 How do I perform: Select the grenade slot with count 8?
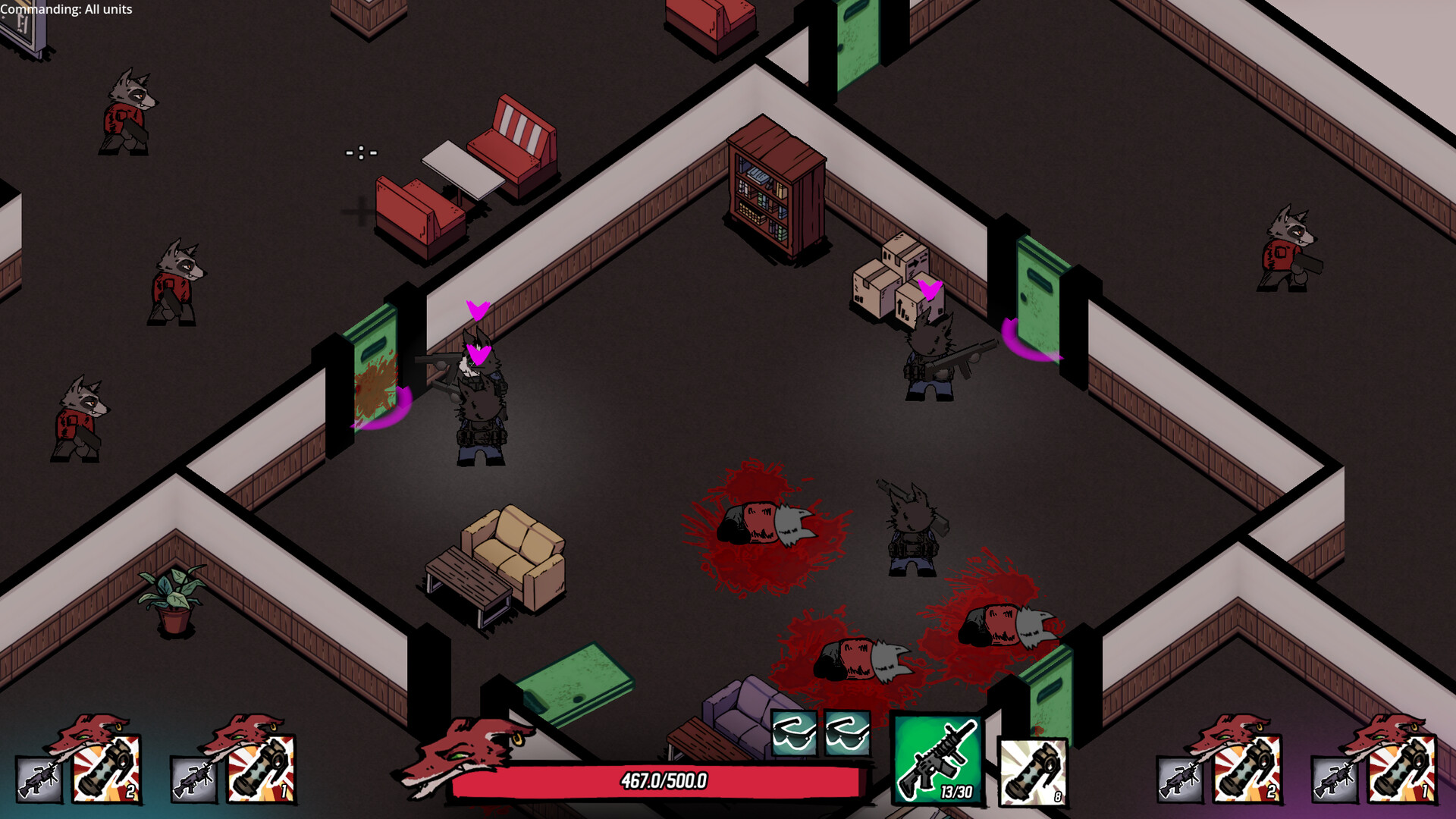[x=1032, y=771]
